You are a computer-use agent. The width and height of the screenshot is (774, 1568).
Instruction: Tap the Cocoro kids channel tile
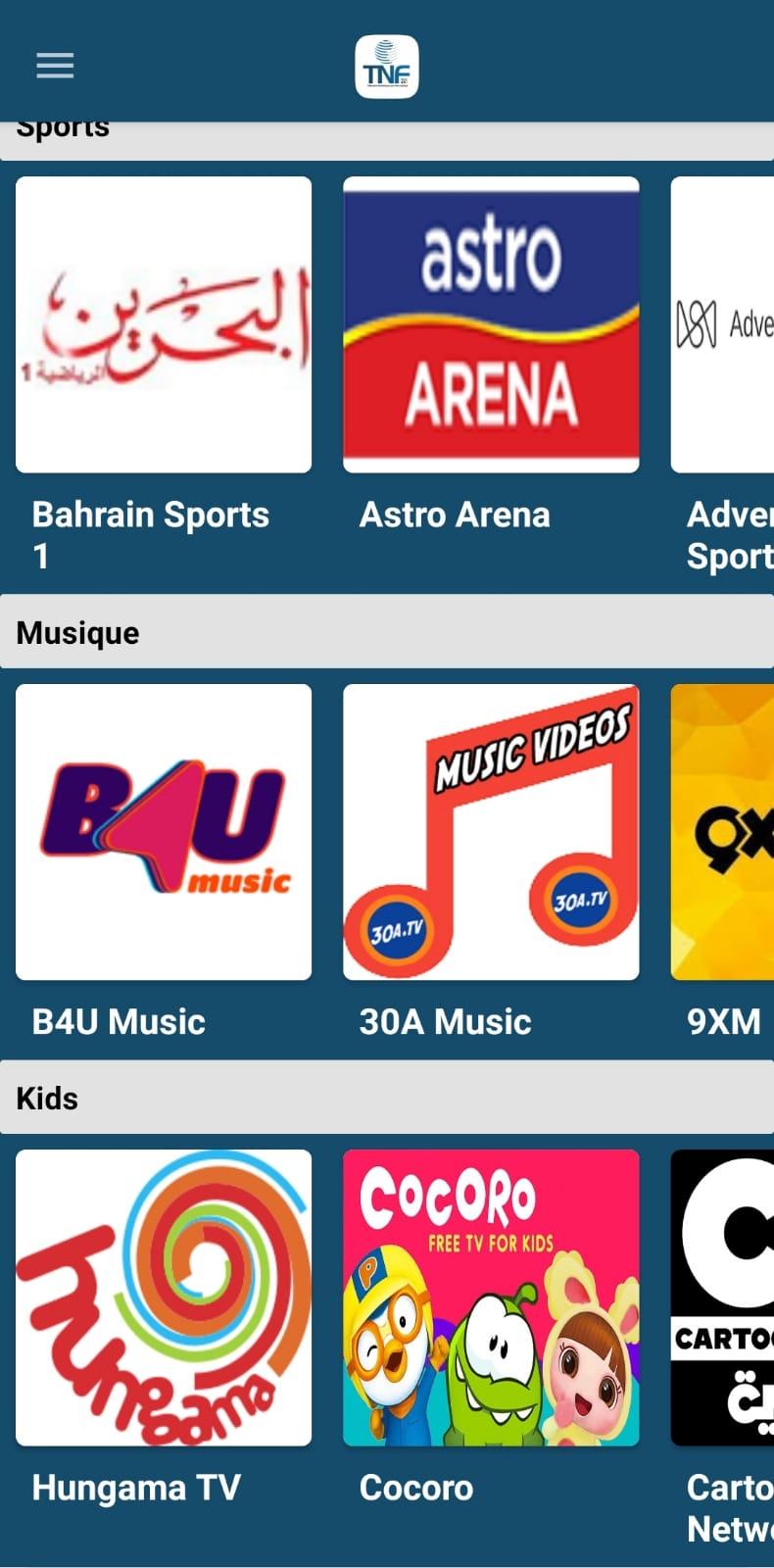(x=491, y=1298)
